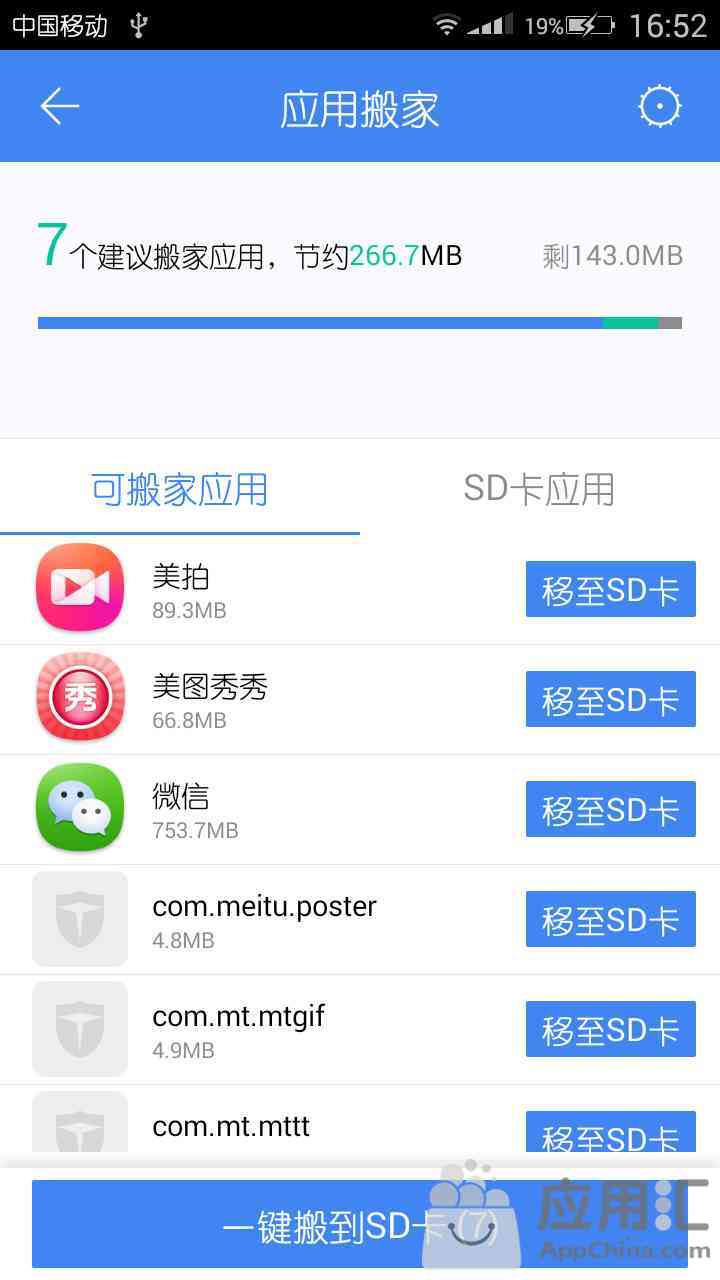Move 微信 to SD card
720x1280 pixels.
tap(610, 810)
